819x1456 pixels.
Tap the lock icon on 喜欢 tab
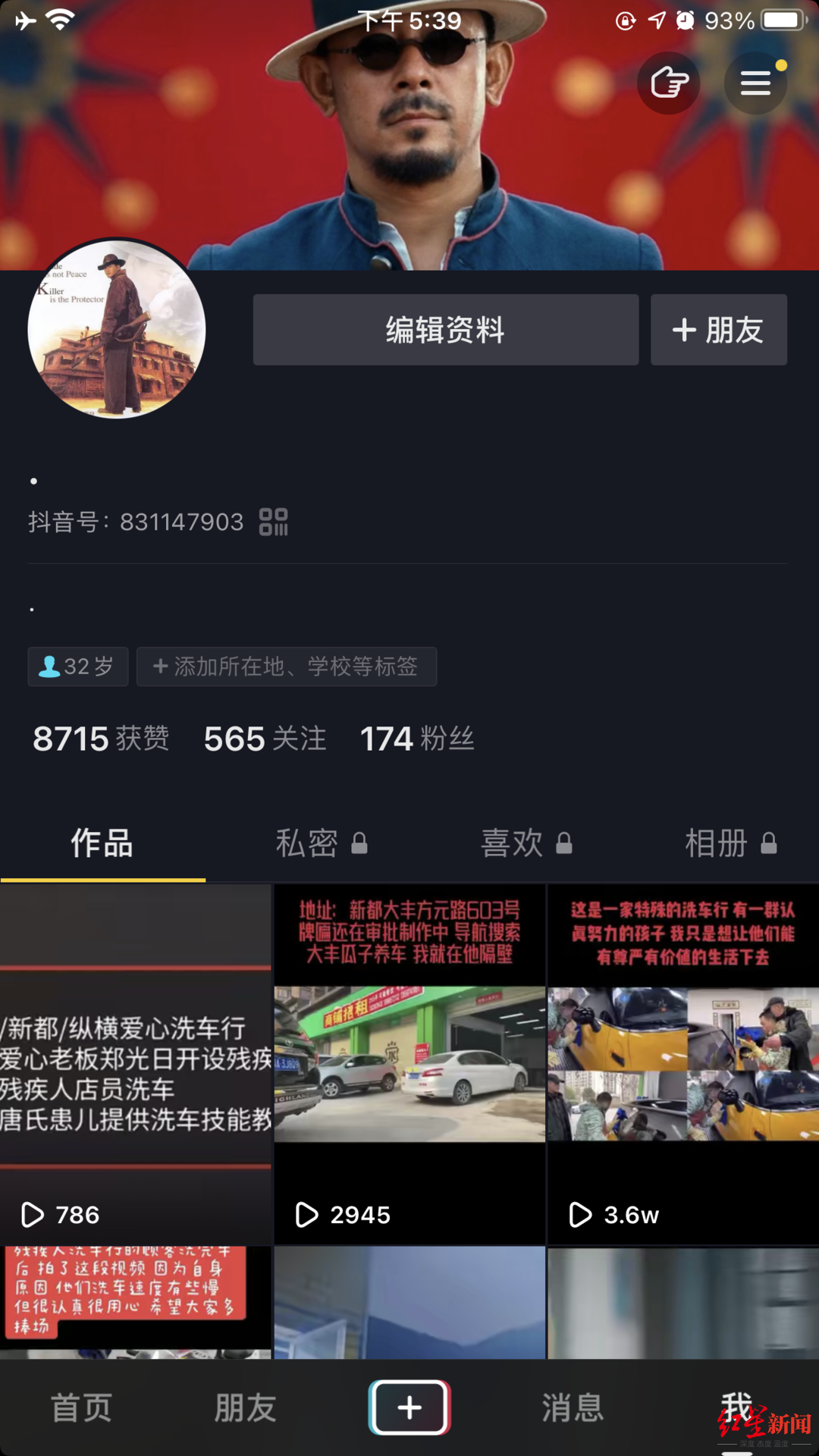(564, 842)
